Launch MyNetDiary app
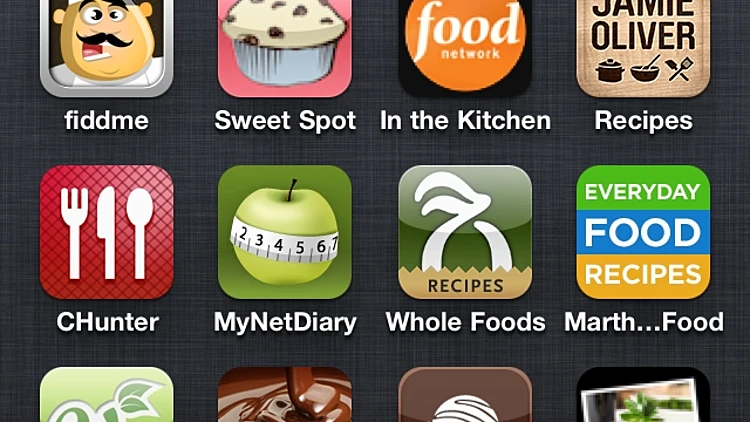This screenshot has width=750, height=422. 285,232
